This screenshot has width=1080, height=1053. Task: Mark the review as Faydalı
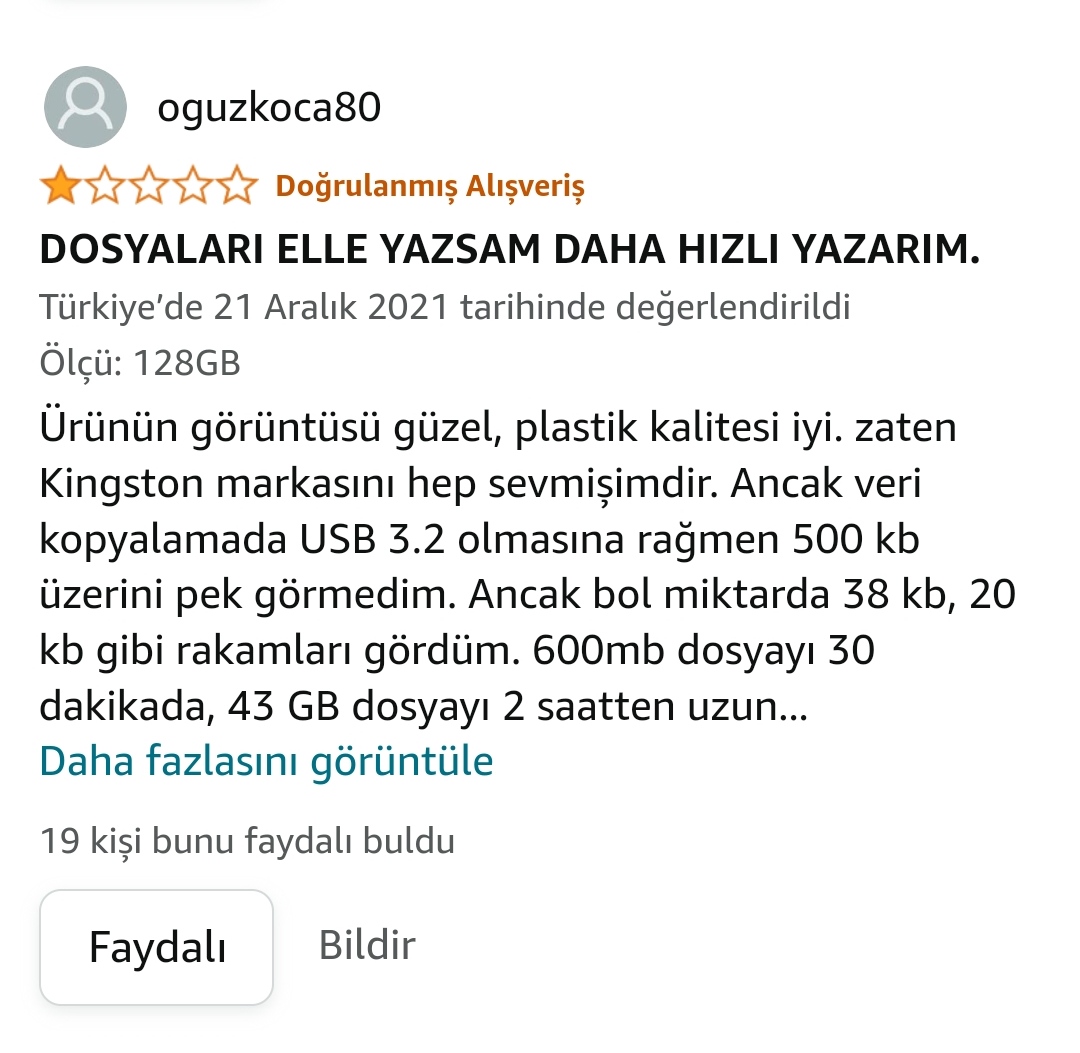point(157,946)
